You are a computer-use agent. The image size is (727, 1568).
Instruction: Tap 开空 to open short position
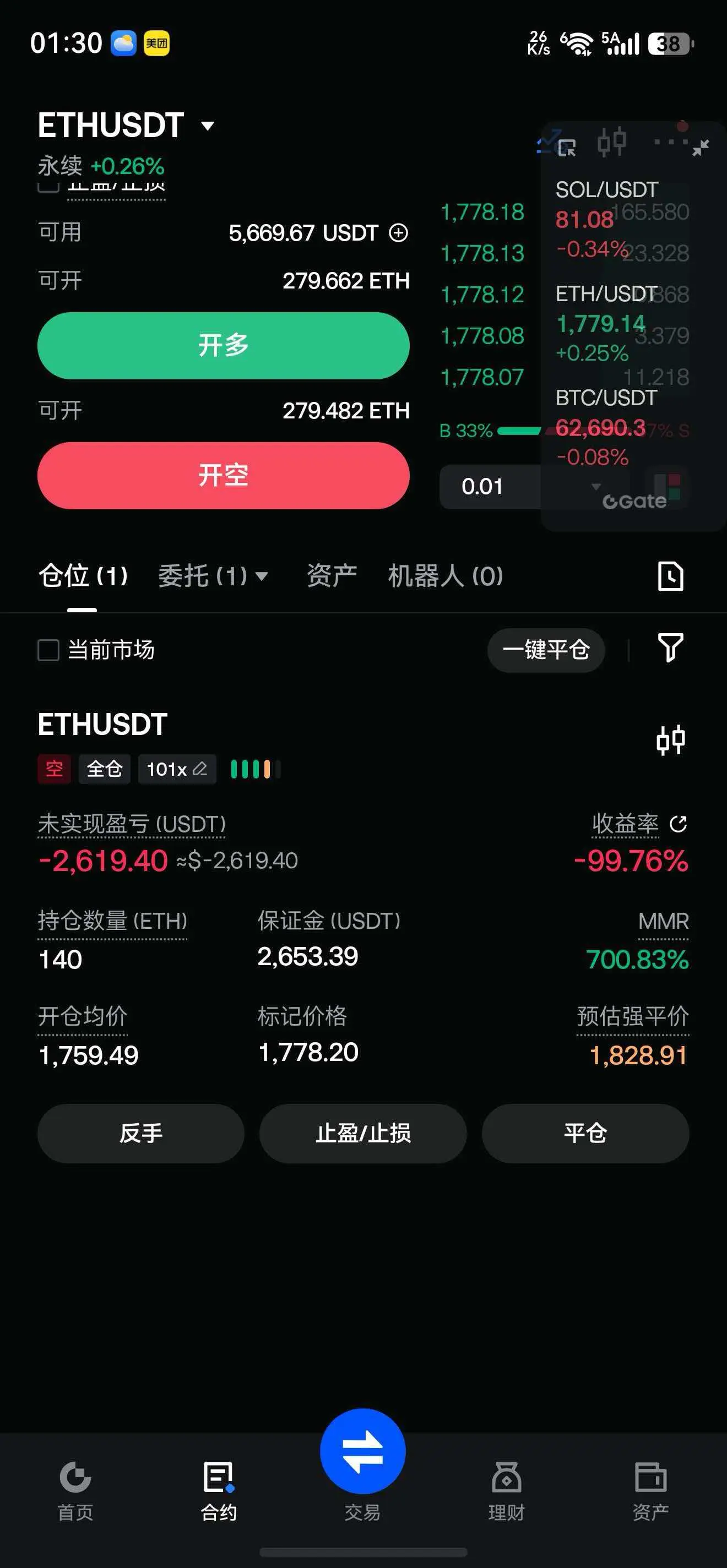(224, 475)
